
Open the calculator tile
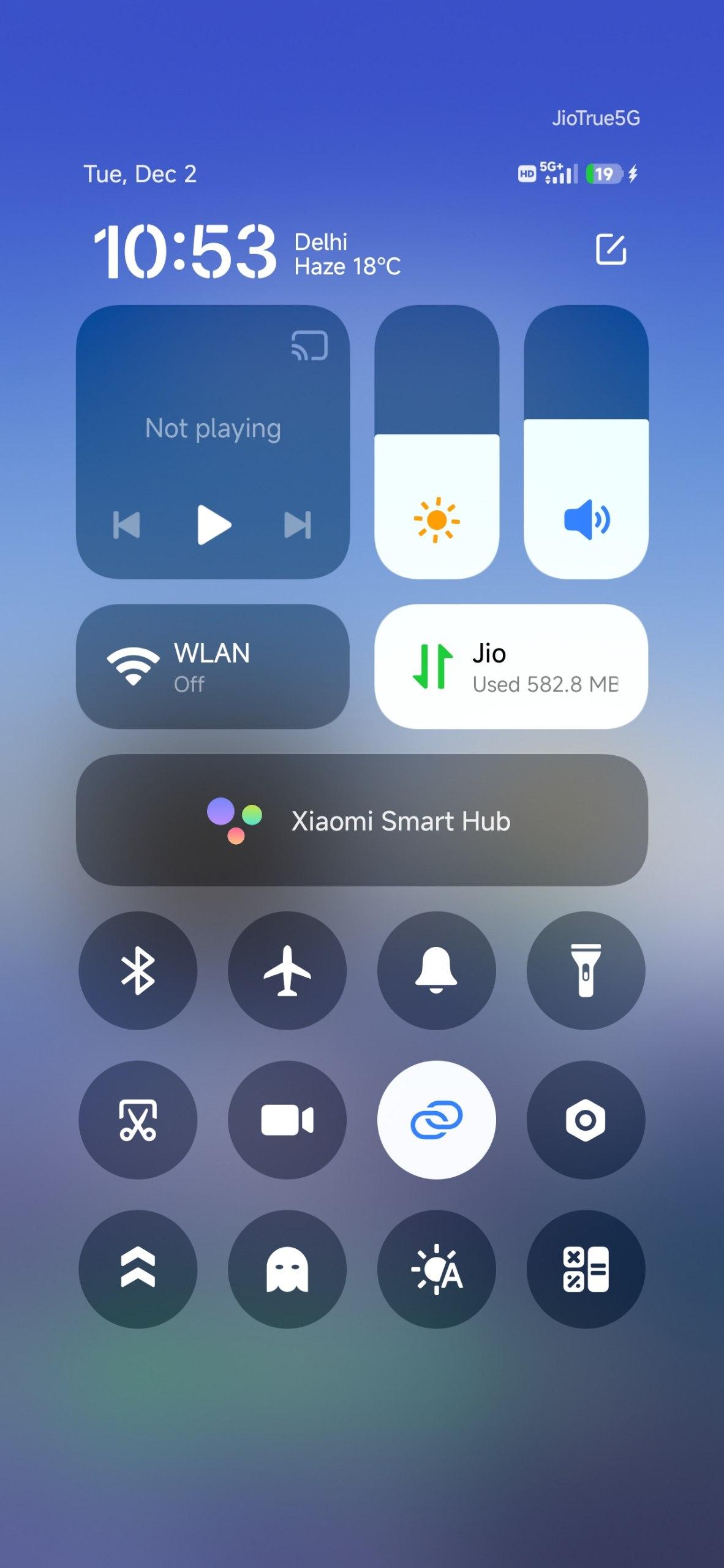(x=586, y=1270)
